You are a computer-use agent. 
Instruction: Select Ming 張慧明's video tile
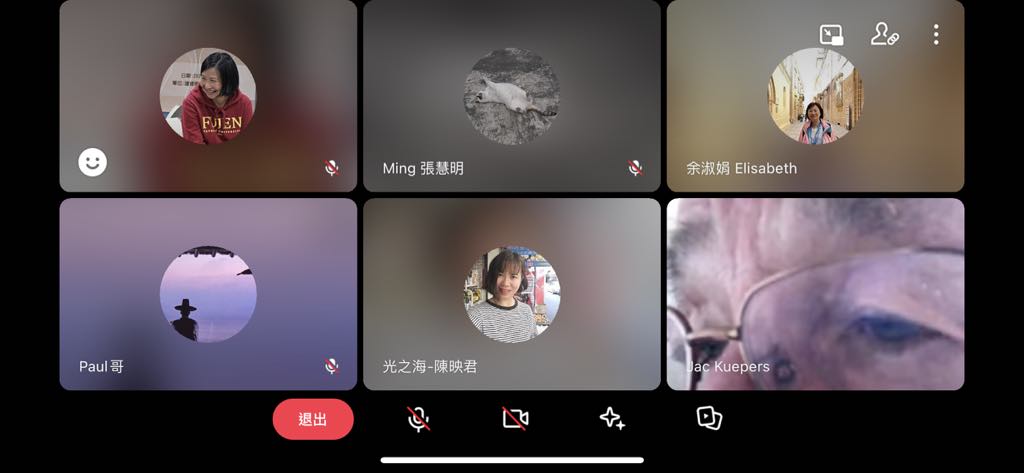511,96
